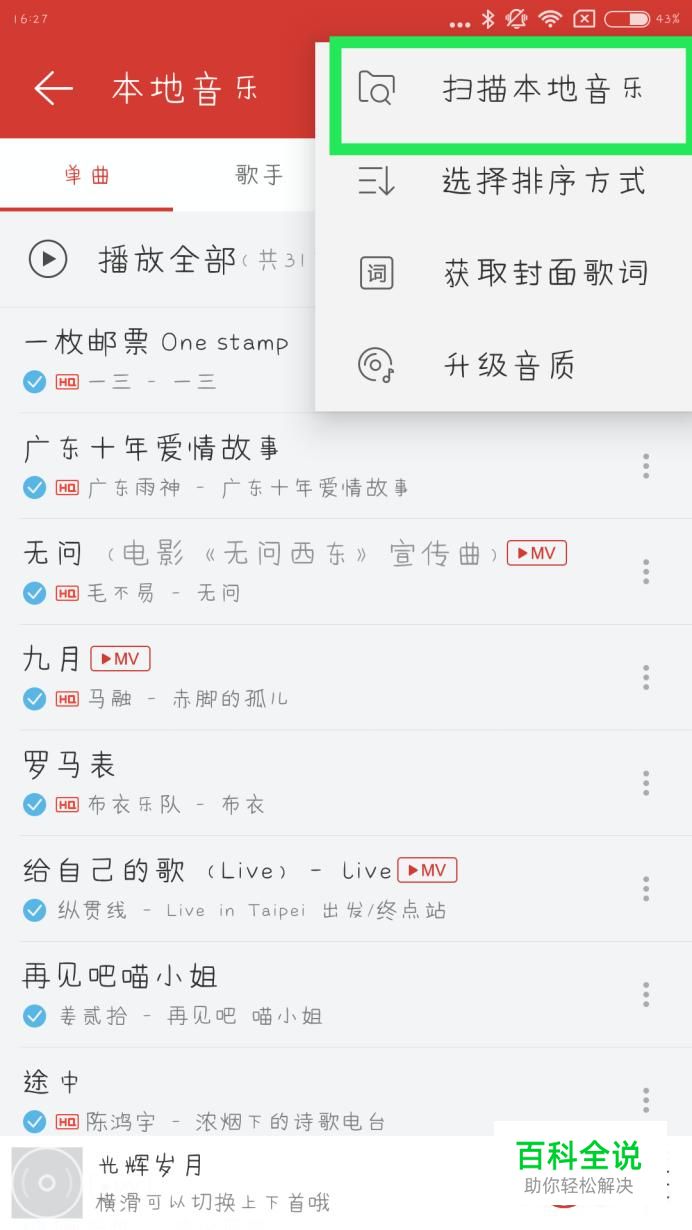
Task: Select 升级音质 from the menu
Action: coord(504,365)
